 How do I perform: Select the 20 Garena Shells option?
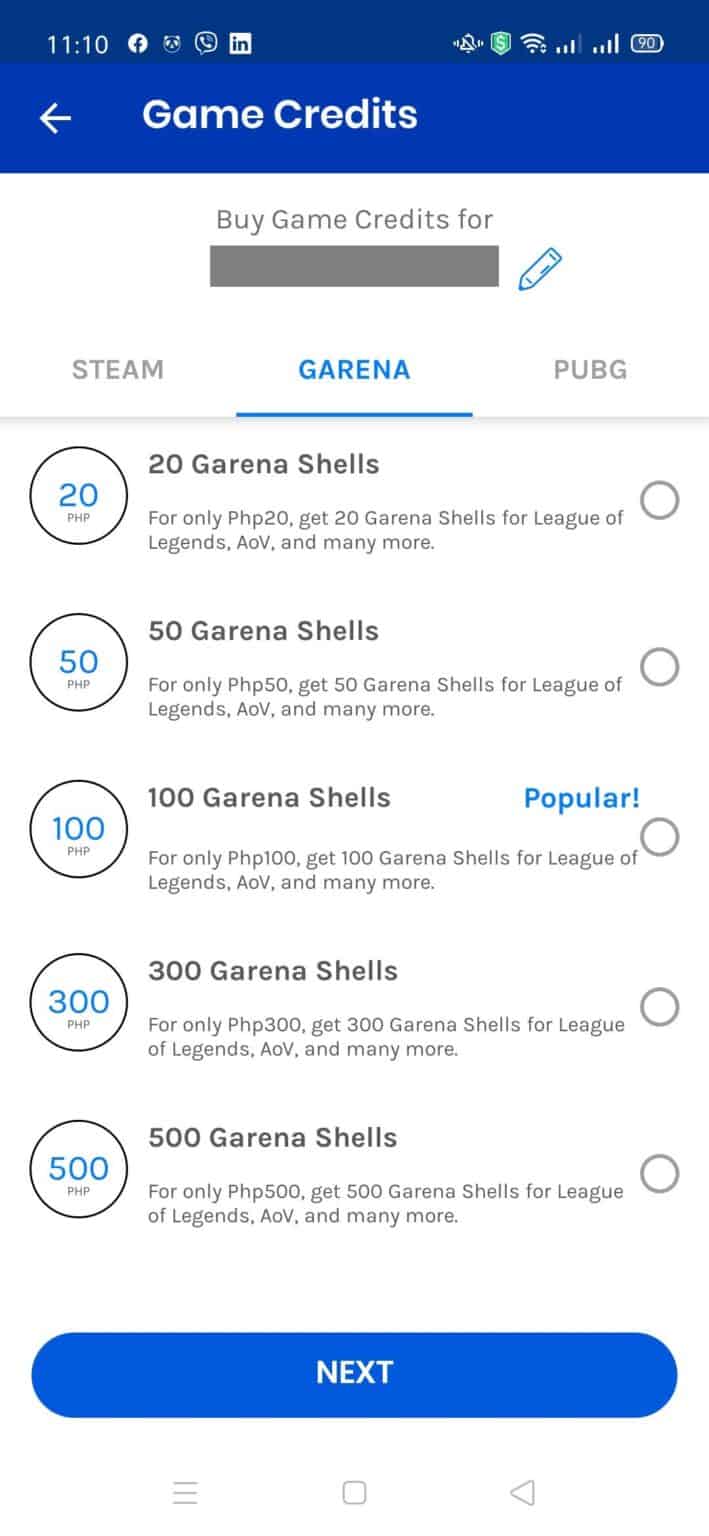660,500
